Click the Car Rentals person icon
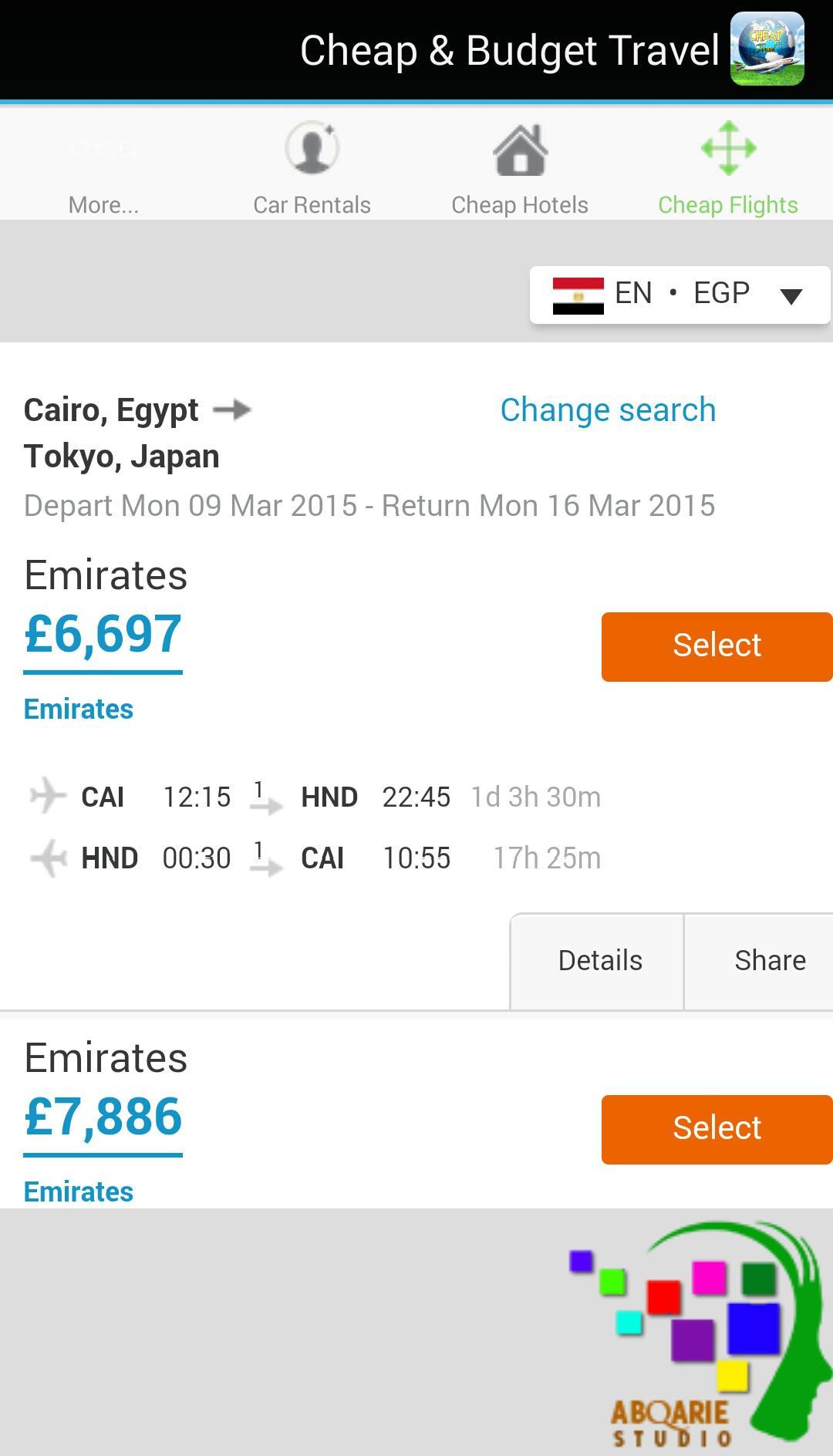The width and height of the screenshot is (833, 1456). pyautogui.click(x=312, y=150)
